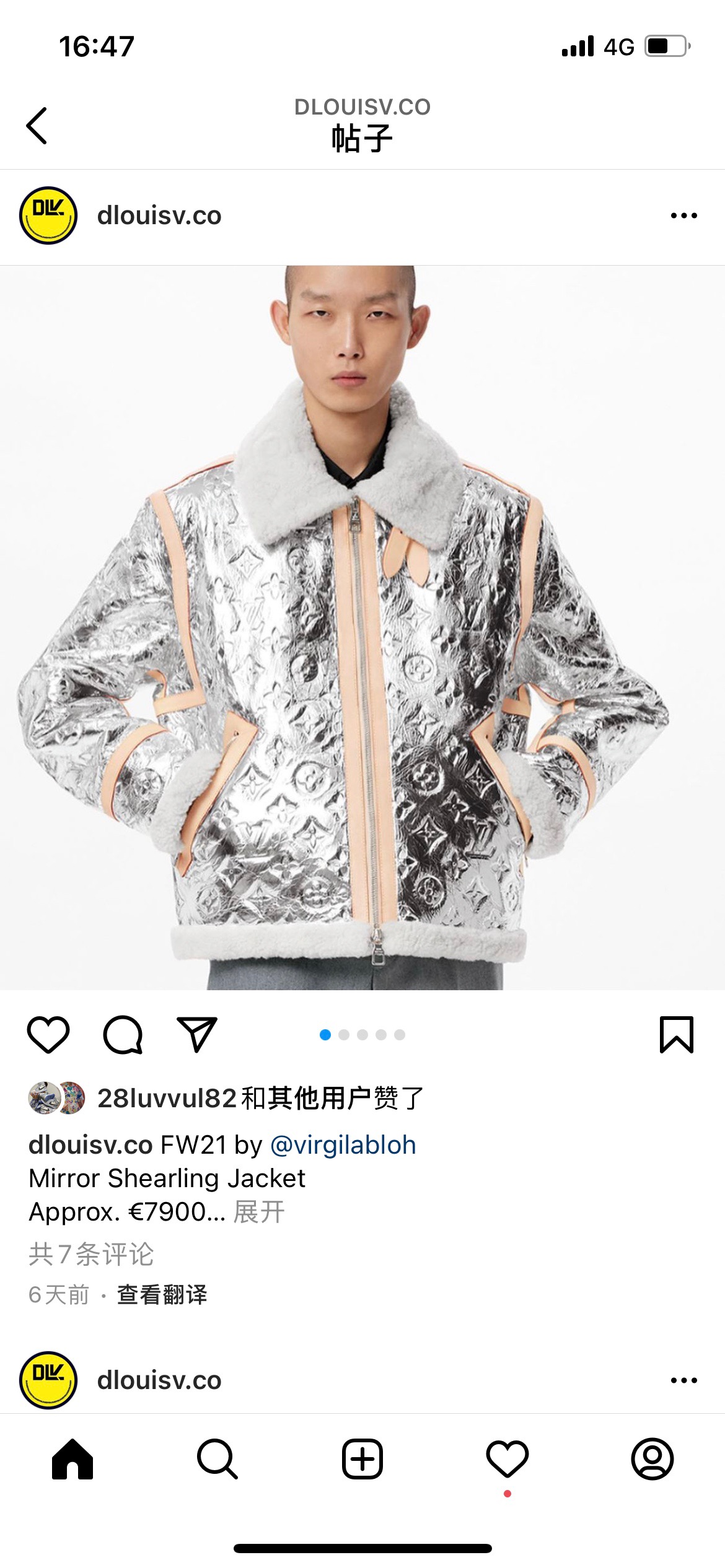Open @virgilabloh profile link in caption

point(343,1145)
